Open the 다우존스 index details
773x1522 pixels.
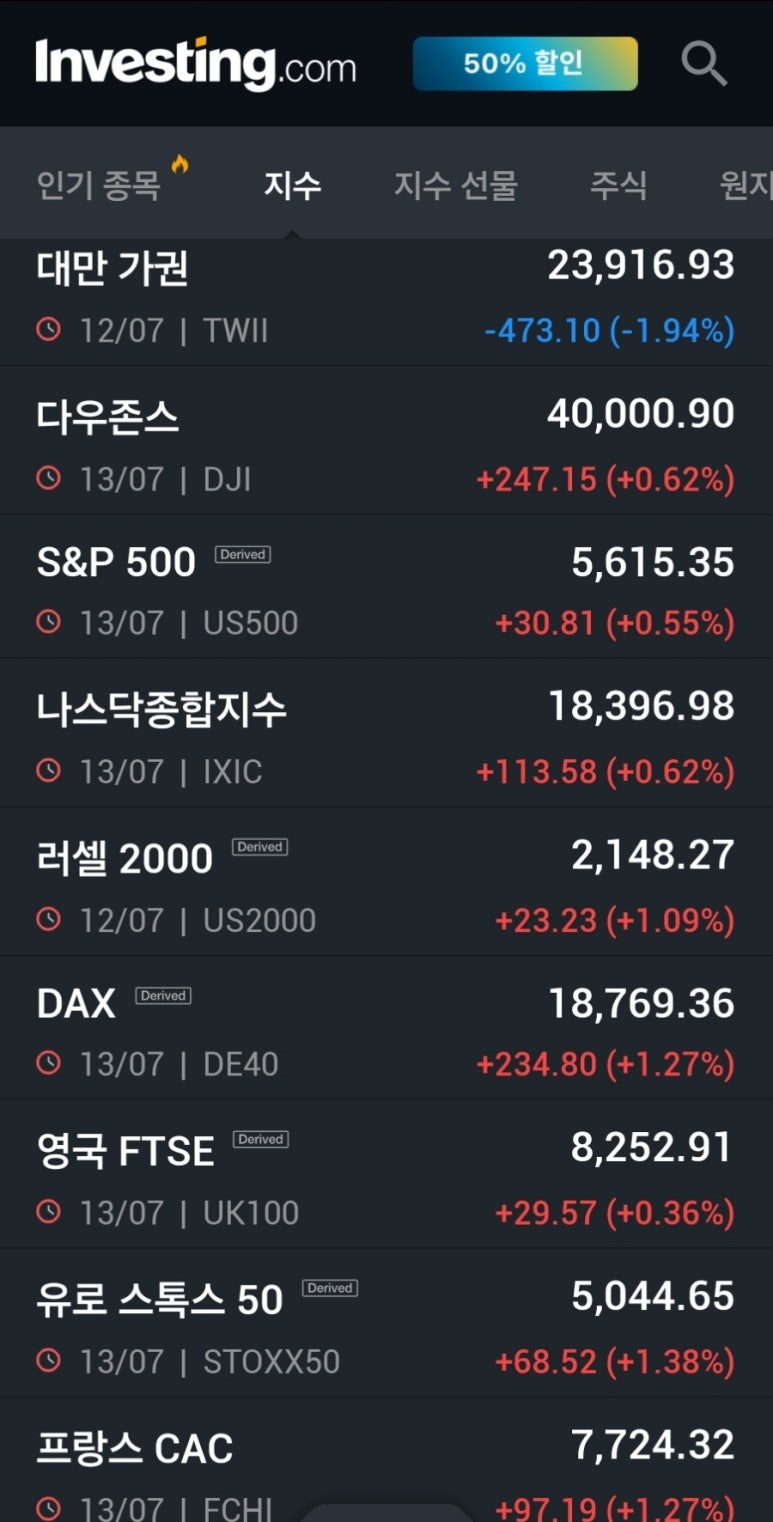coord(386,440)
